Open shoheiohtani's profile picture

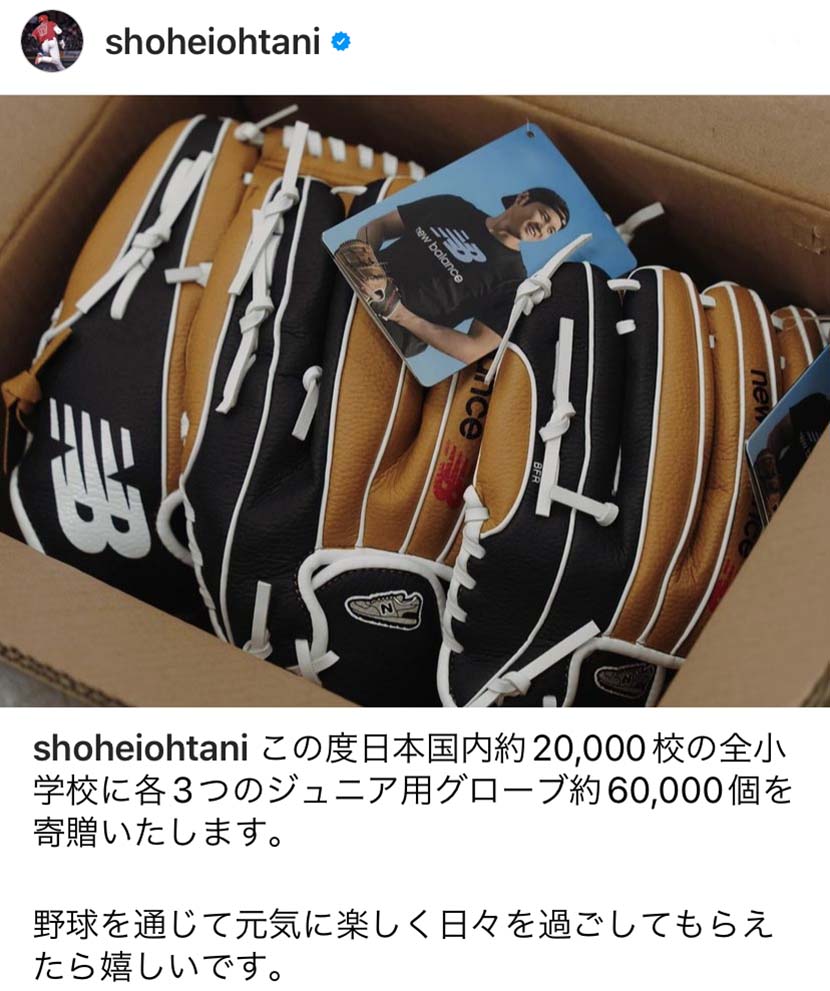51,42
